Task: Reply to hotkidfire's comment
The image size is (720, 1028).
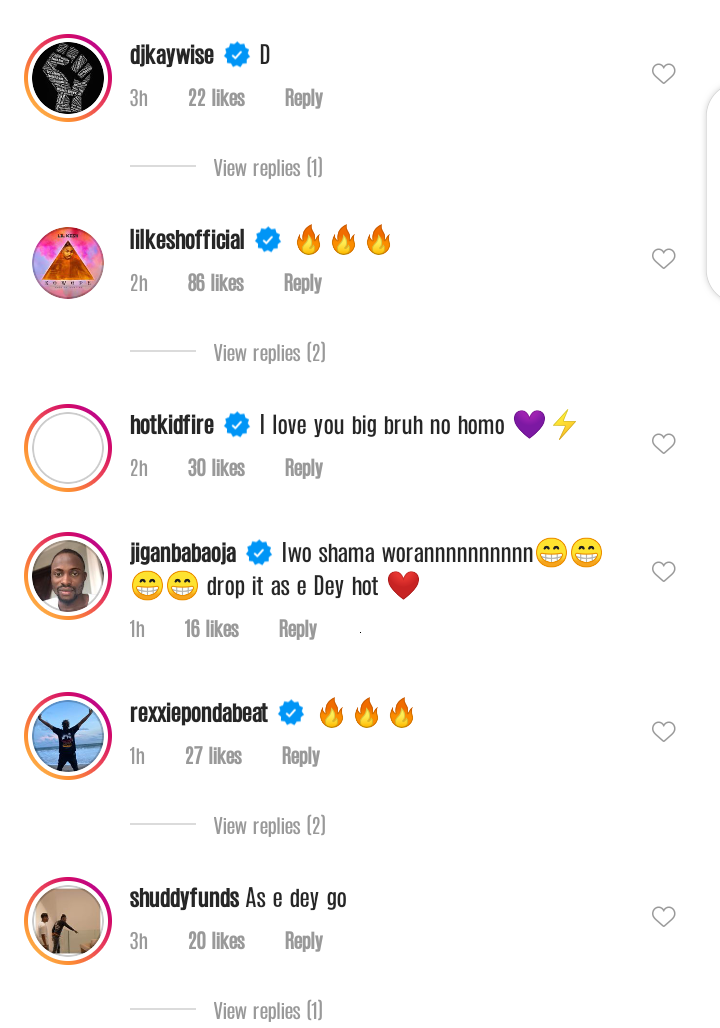Action: coord(303,468)
